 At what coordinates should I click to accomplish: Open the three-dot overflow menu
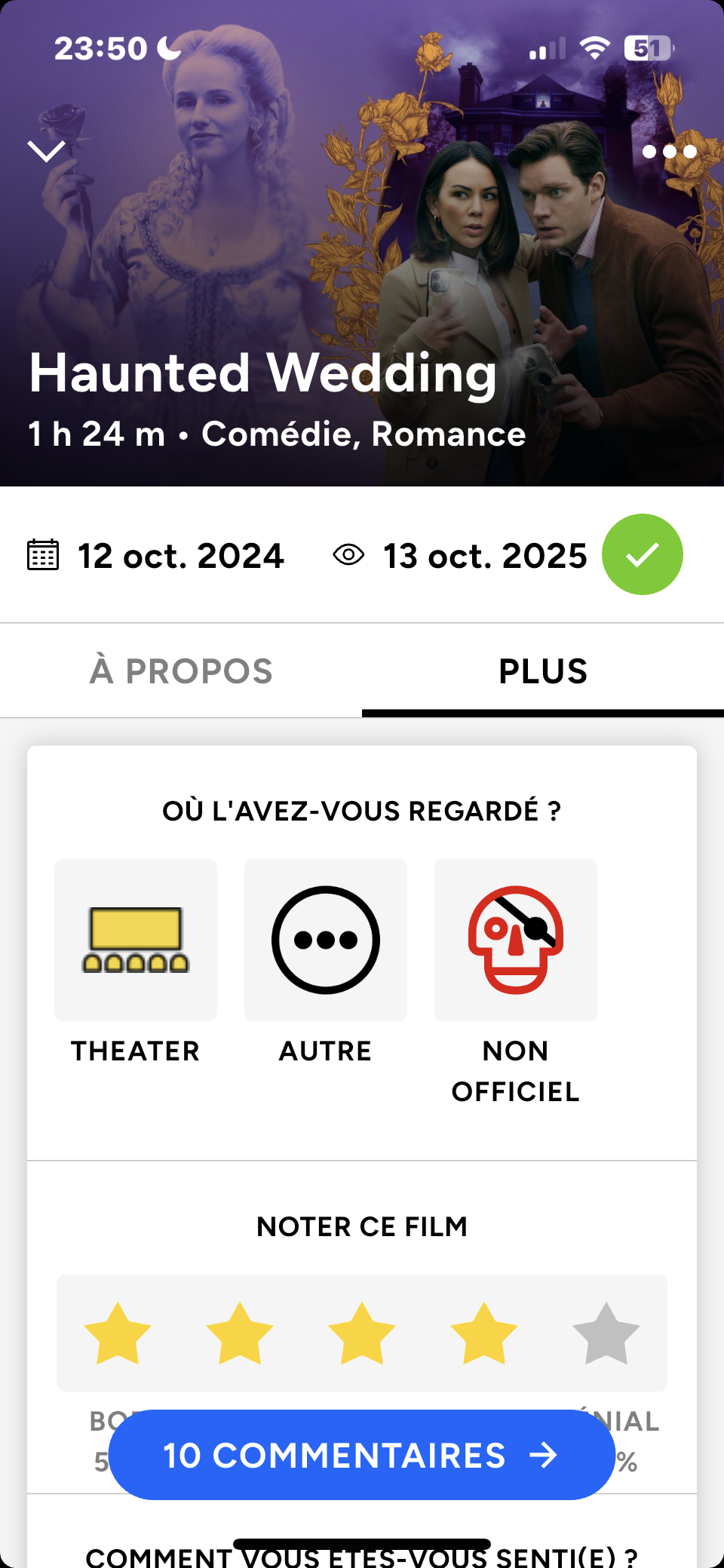669,152
